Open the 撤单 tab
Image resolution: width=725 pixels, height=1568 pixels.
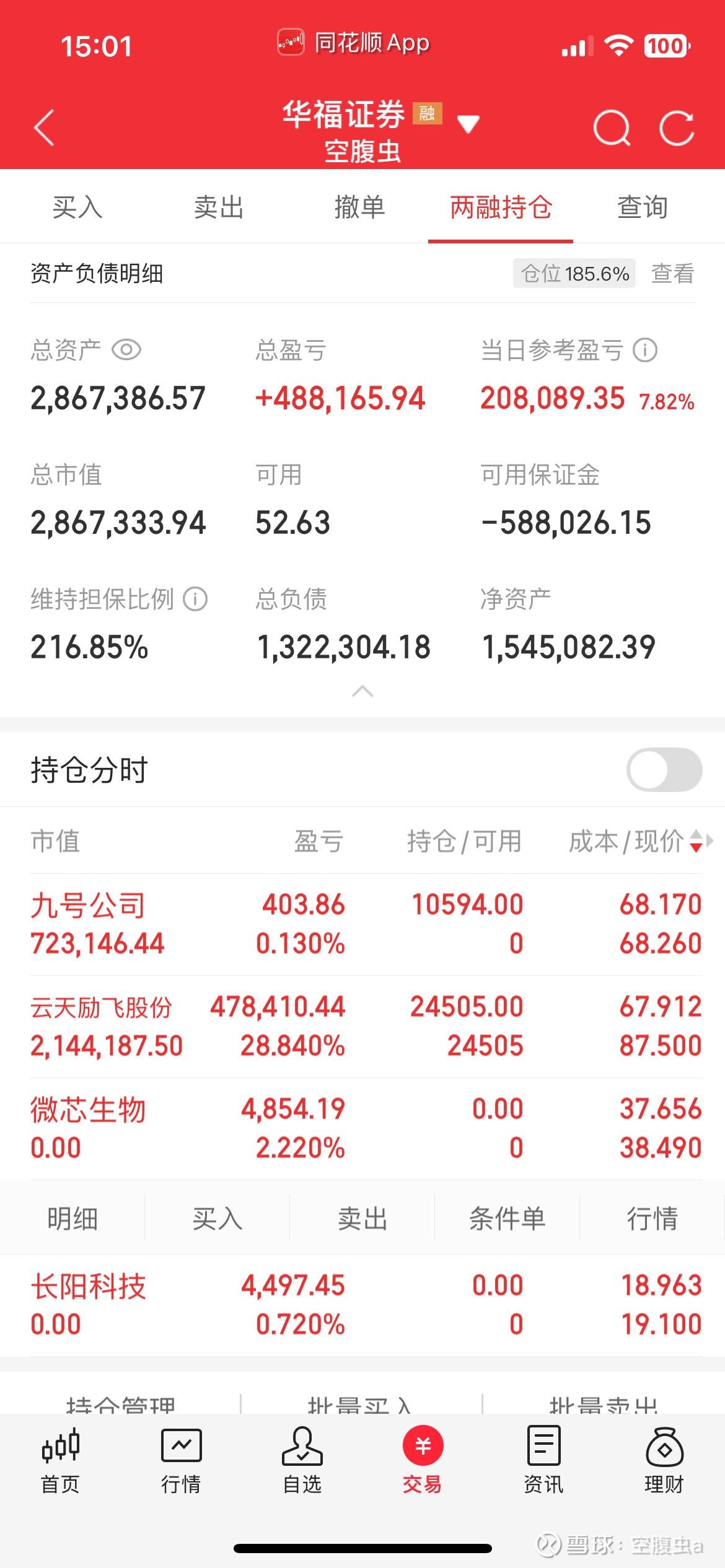tap(360, 207)
